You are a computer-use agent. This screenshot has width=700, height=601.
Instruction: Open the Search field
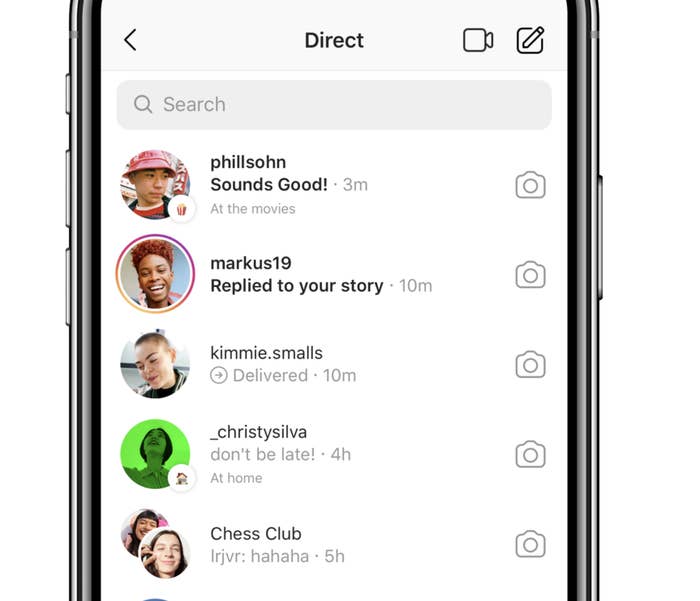tap(333, 104)
